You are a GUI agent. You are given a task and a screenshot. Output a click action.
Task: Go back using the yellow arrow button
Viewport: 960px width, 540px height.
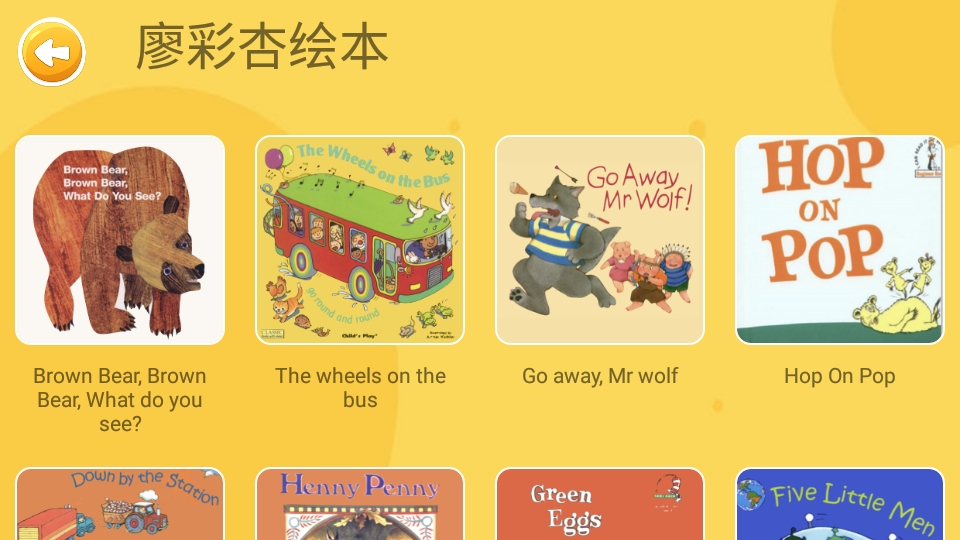coord(52,52)
